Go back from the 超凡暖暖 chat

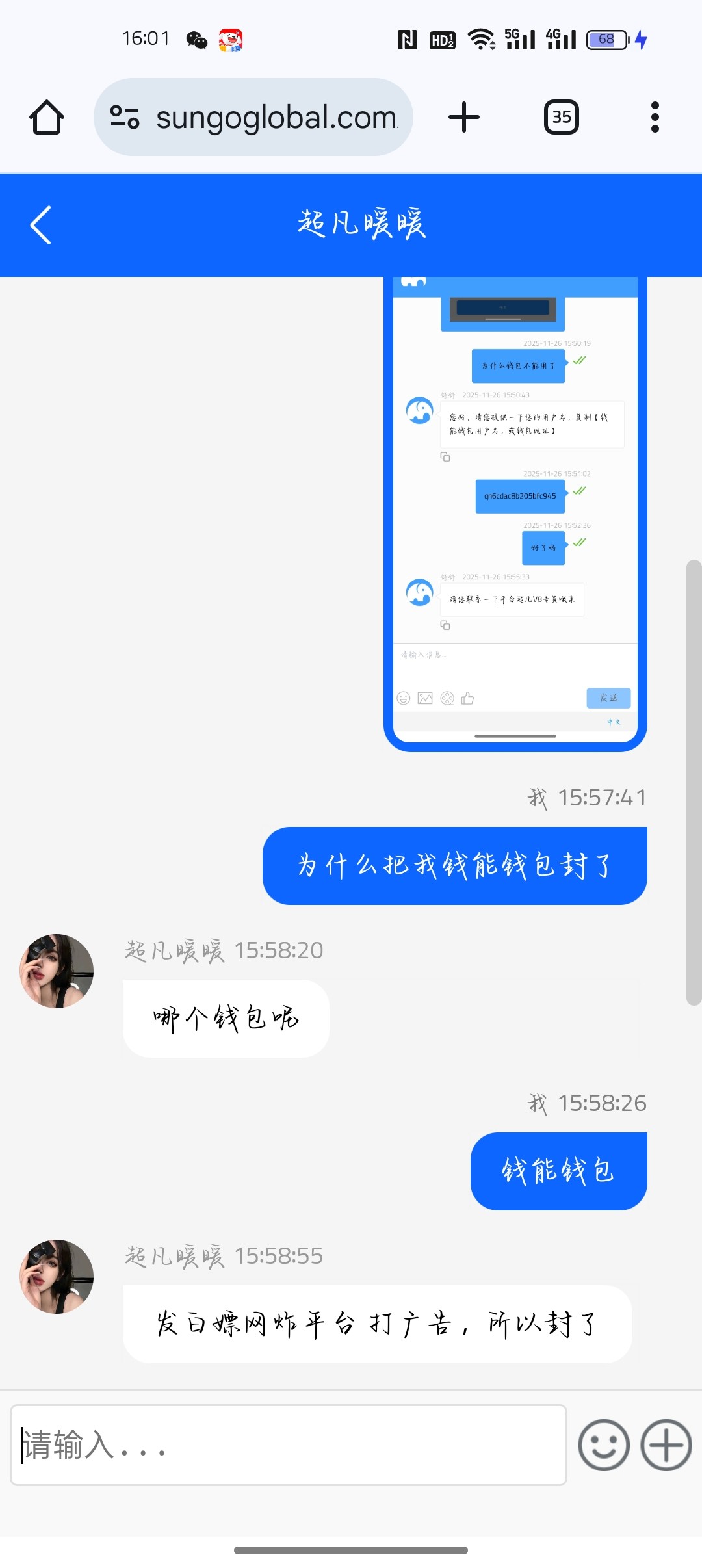pyautogui.click(x=40, y=225)
